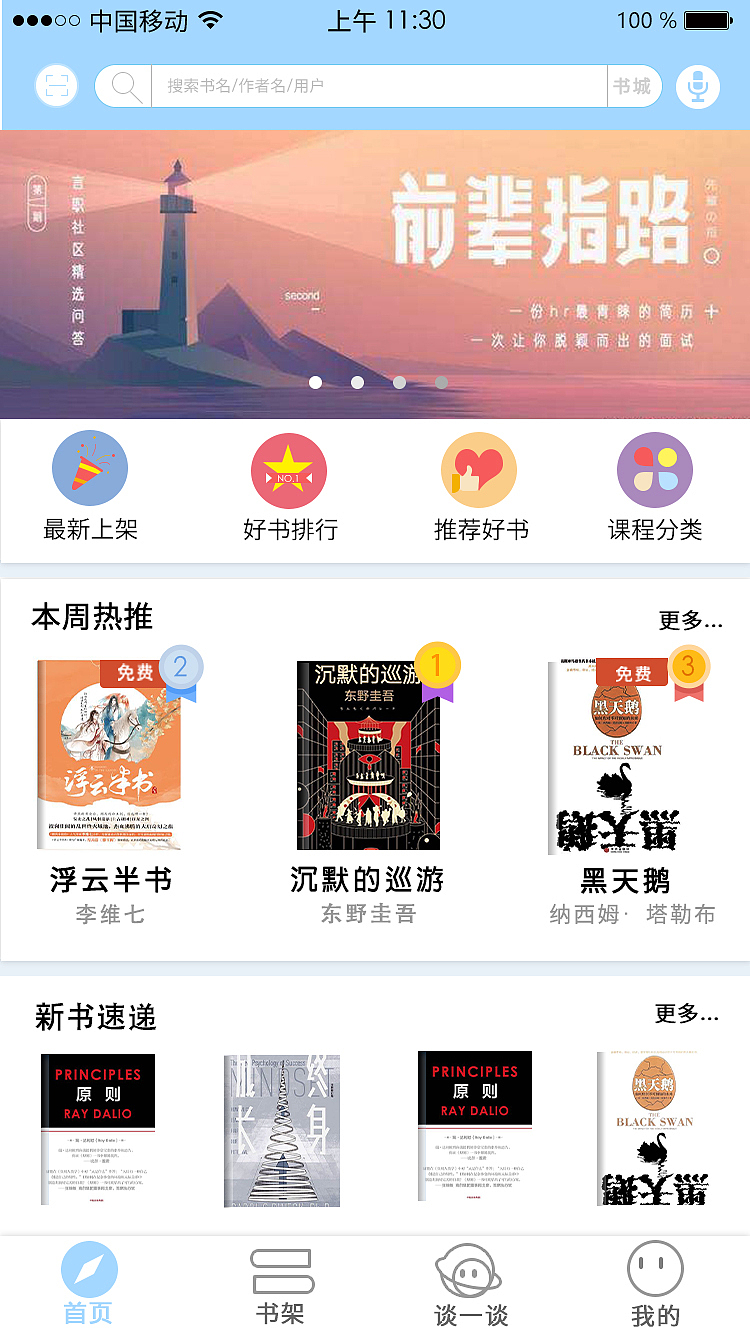Open 好书排行 book rankings icon
This screenshot has height=1334, width=750.
[x=288, y=468]
